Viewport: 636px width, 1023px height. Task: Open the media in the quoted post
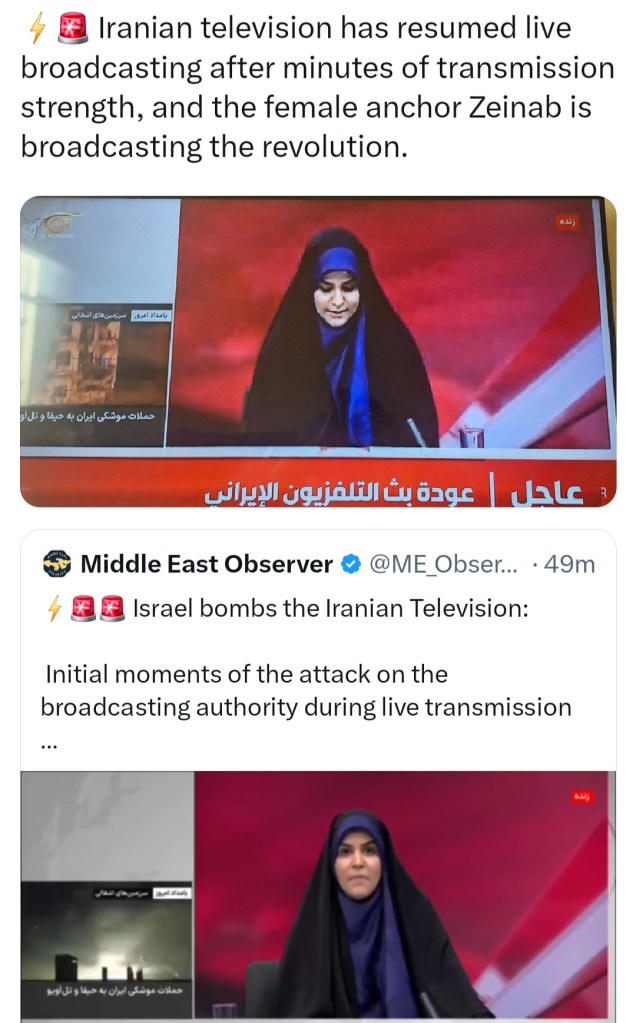pos(318,895)
